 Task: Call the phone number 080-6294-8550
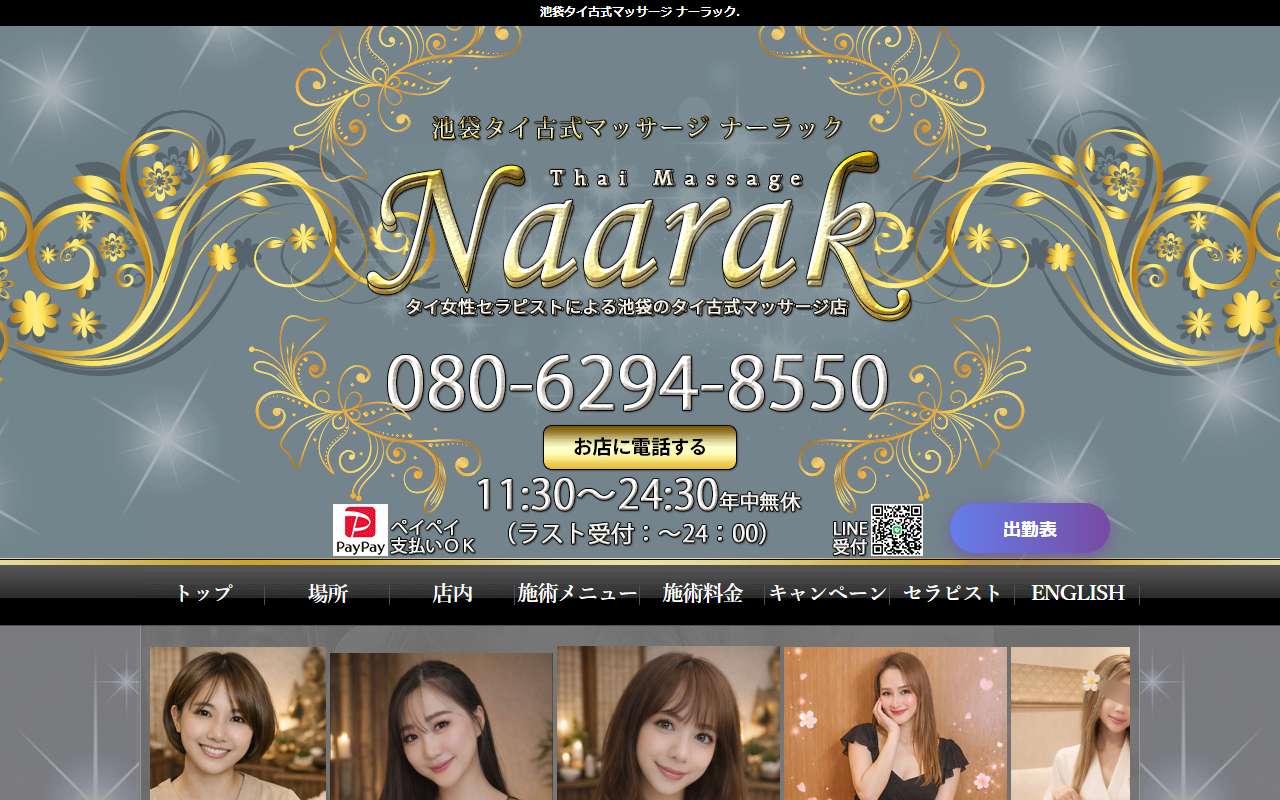click(637, 383)
